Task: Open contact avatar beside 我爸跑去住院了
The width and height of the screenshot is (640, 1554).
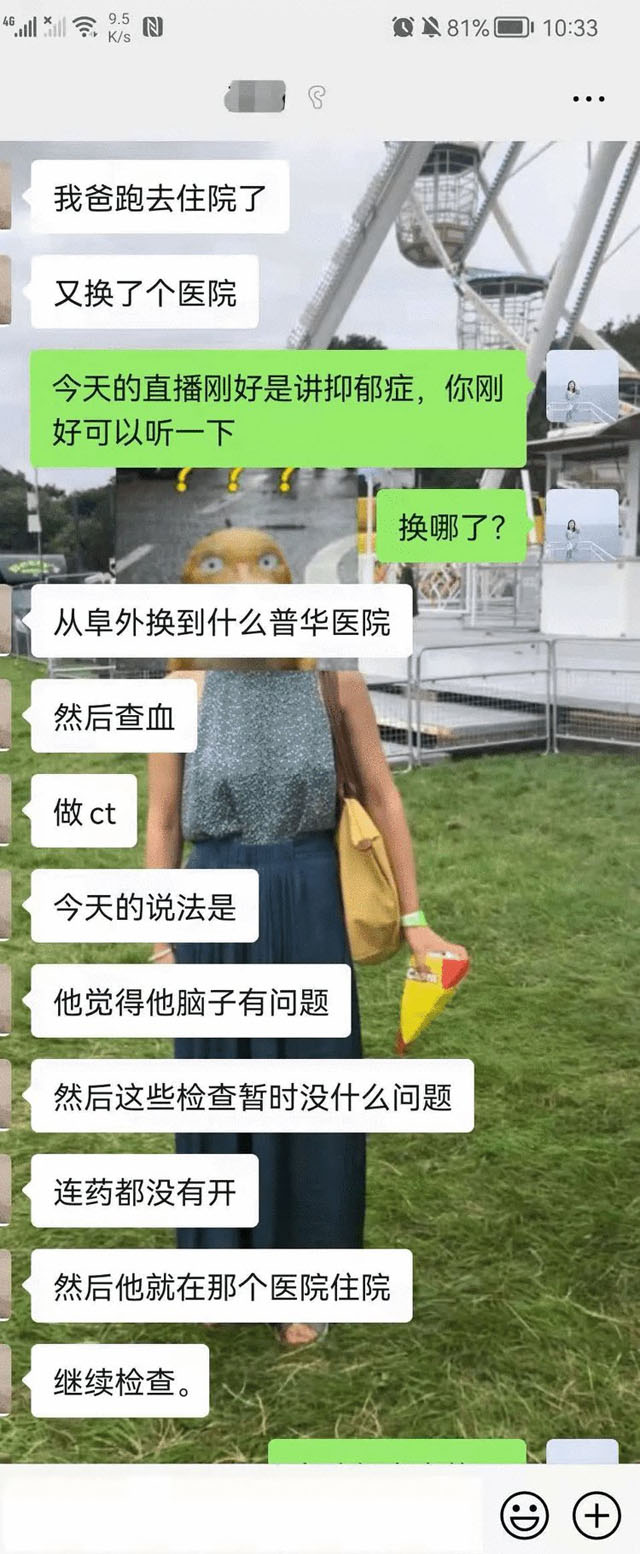Action: 5,196
